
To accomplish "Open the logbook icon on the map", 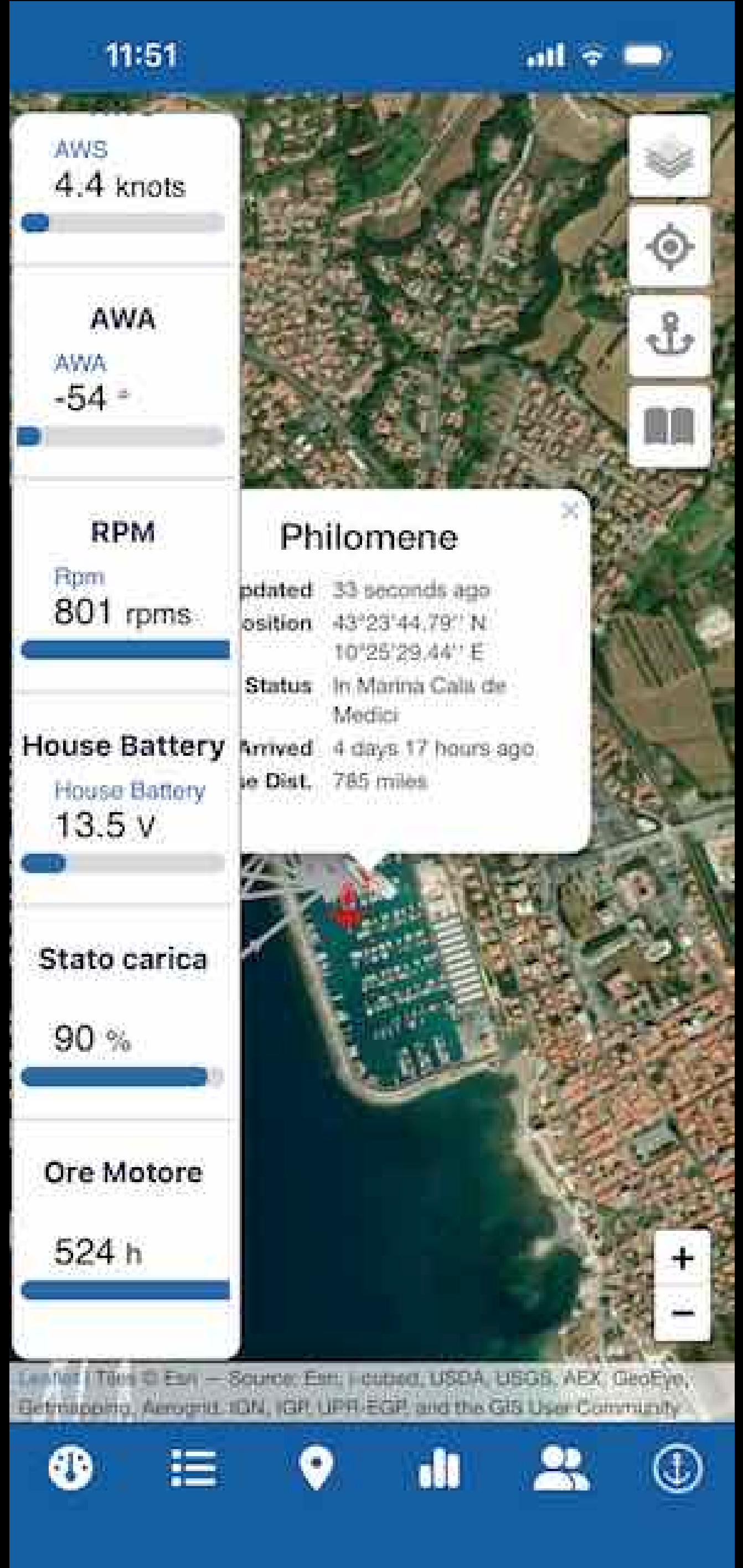I will click(x=669, y=425).
